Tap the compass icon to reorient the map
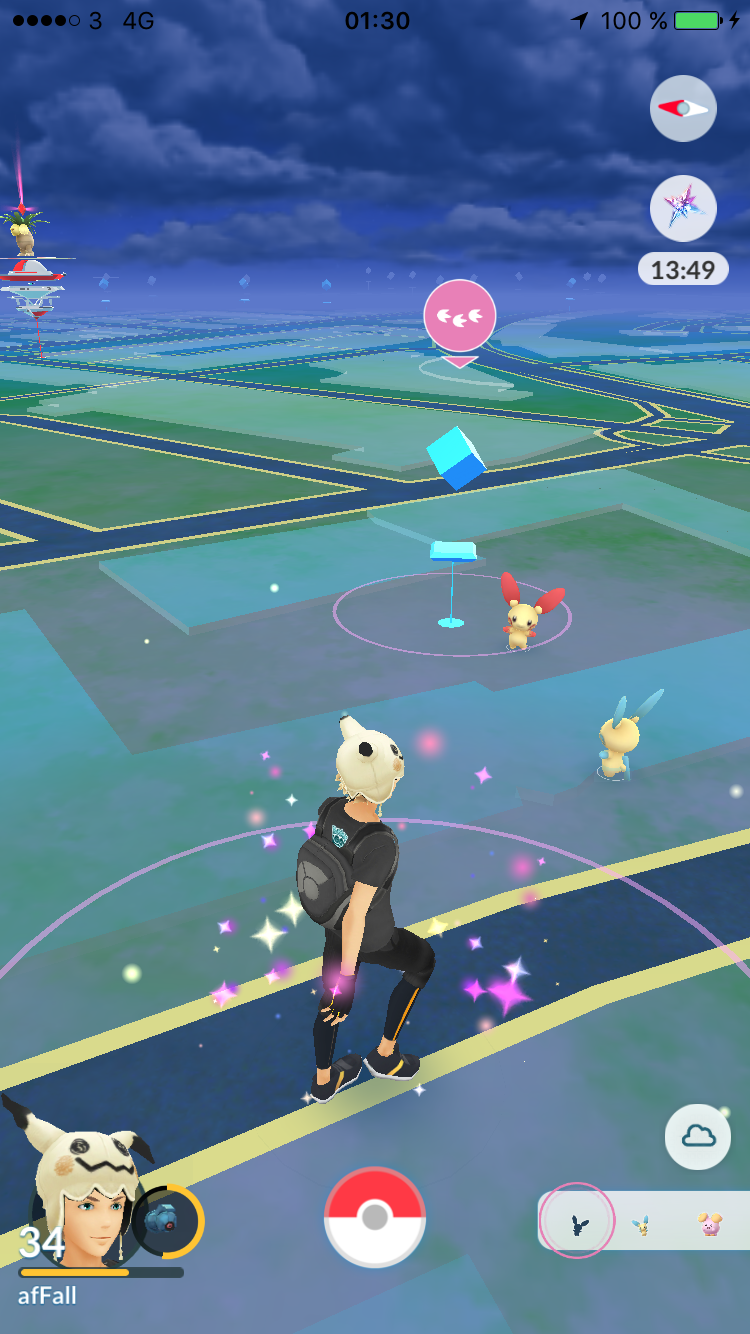This screenshot has width=750, height=1334. (x=683, y=107)
